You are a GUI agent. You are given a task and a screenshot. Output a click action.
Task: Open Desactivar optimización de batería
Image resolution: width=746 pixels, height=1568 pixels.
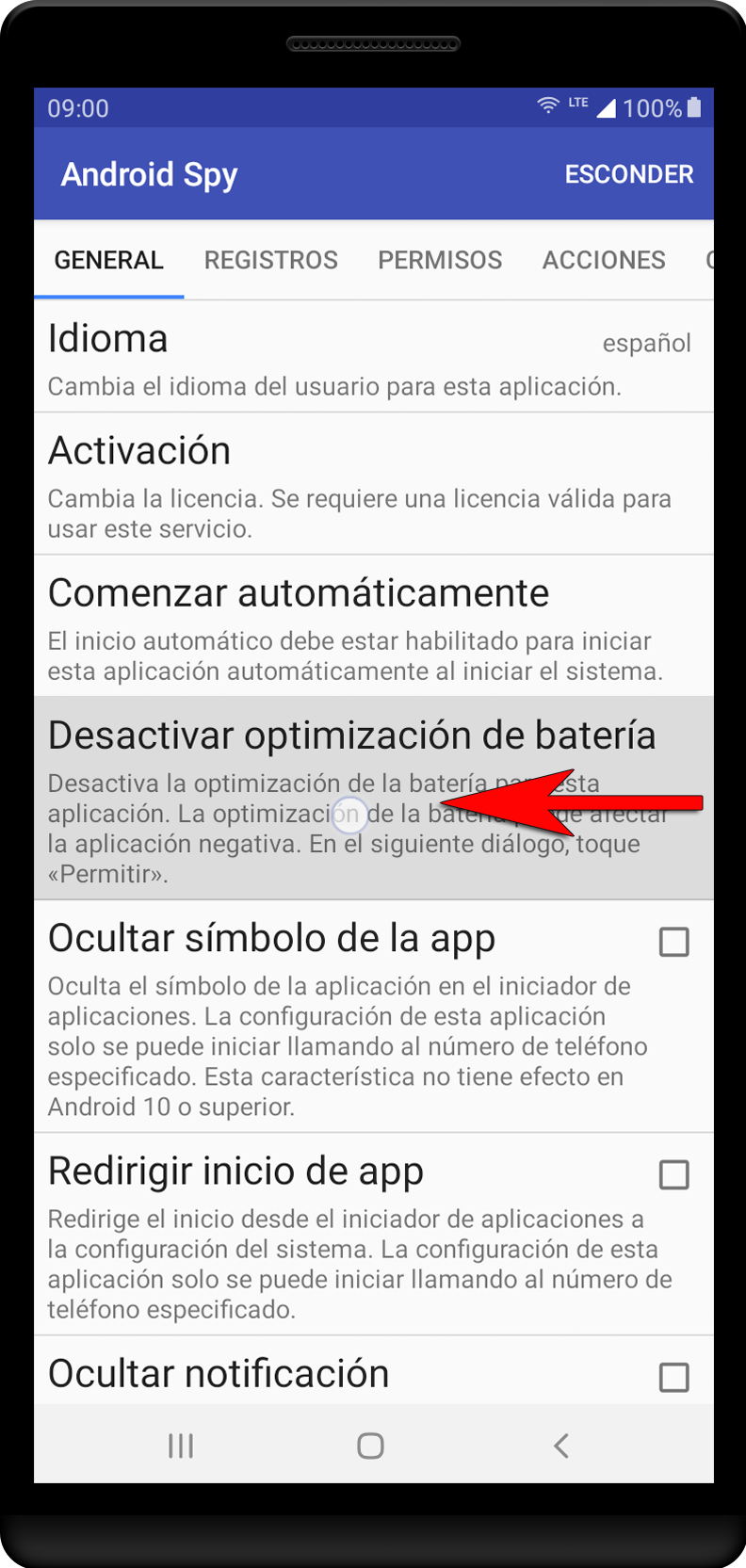374,799
